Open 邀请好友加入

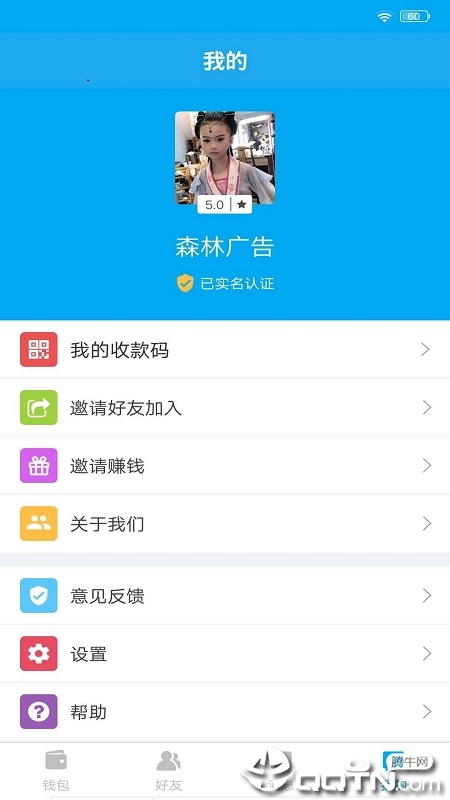coord(225,408)
